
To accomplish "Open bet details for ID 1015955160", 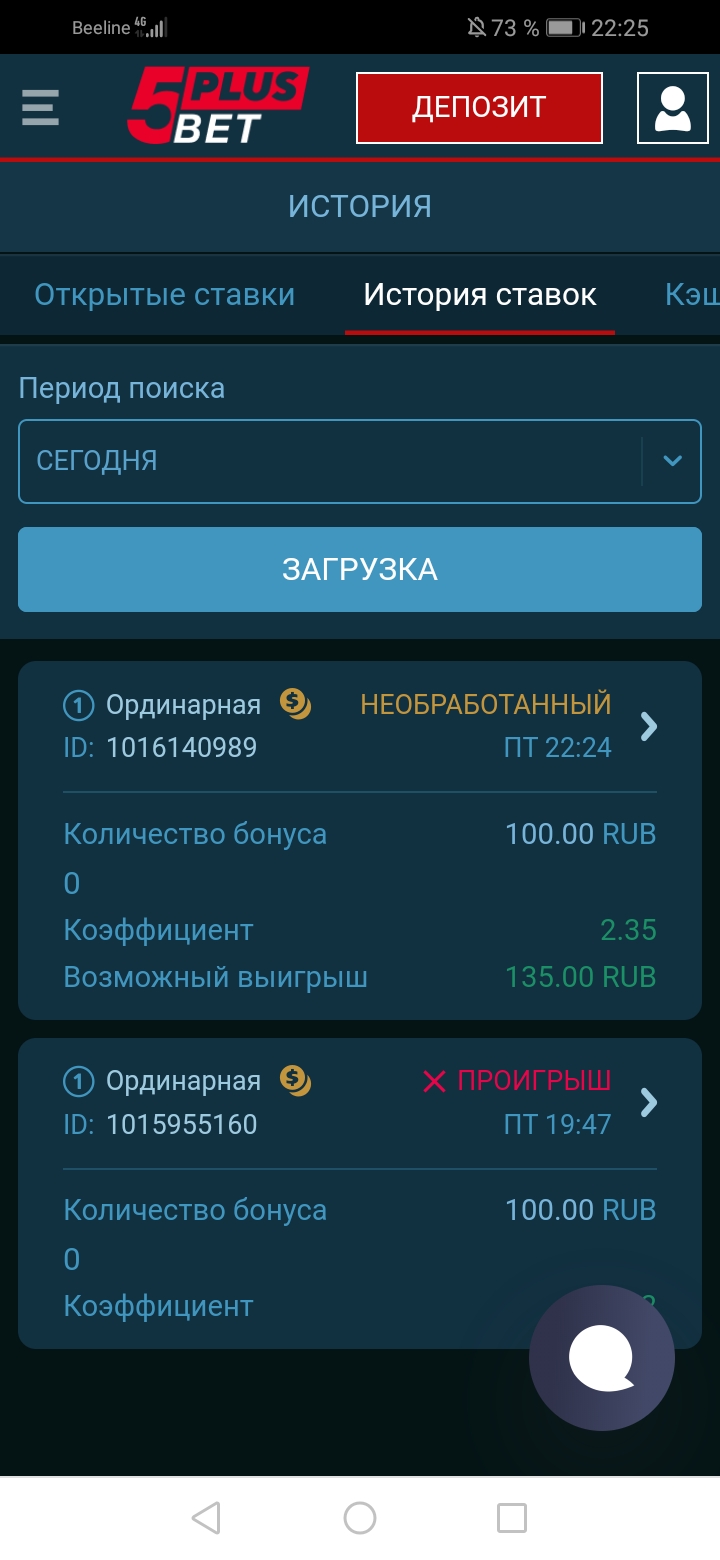I will click(x=649, y=1103).
